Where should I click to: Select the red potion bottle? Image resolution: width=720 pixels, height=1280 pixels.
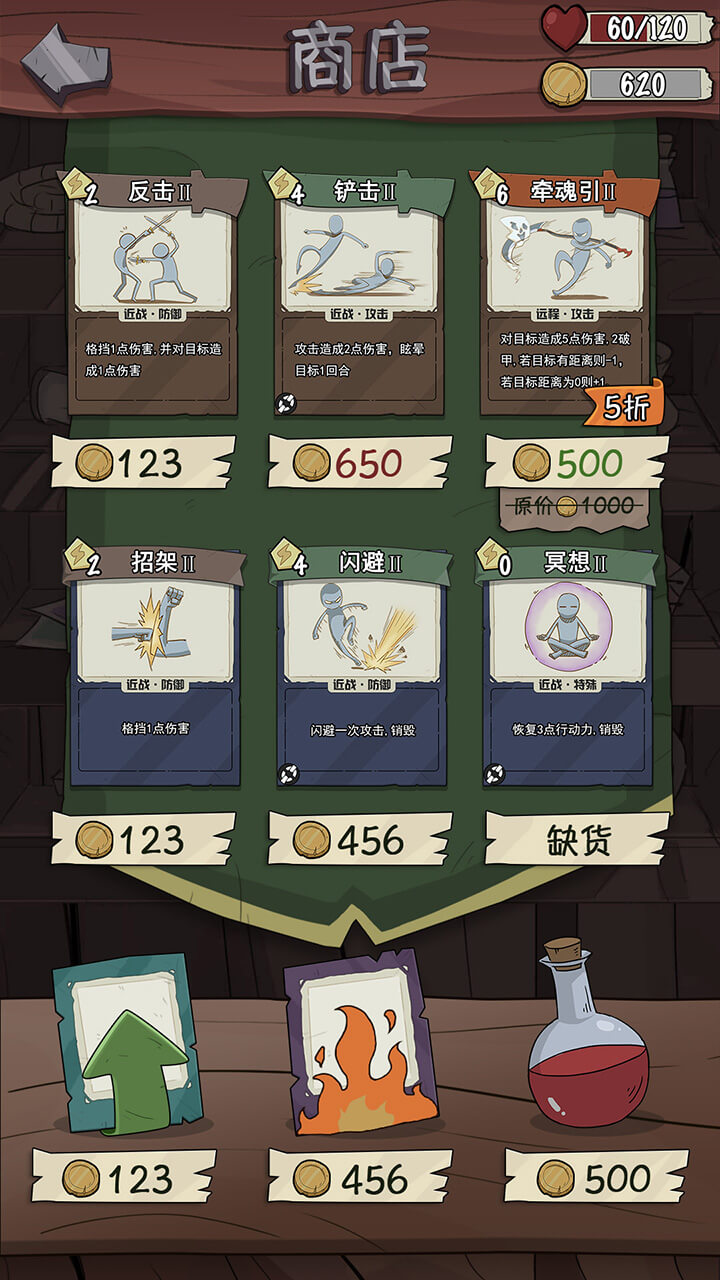587,1040
